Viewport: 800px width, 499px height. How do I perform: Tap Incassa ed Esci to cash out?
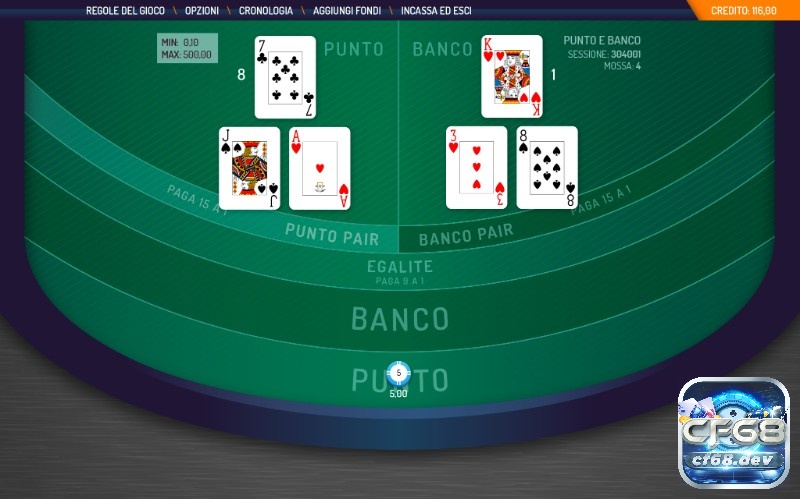point(436,10)
